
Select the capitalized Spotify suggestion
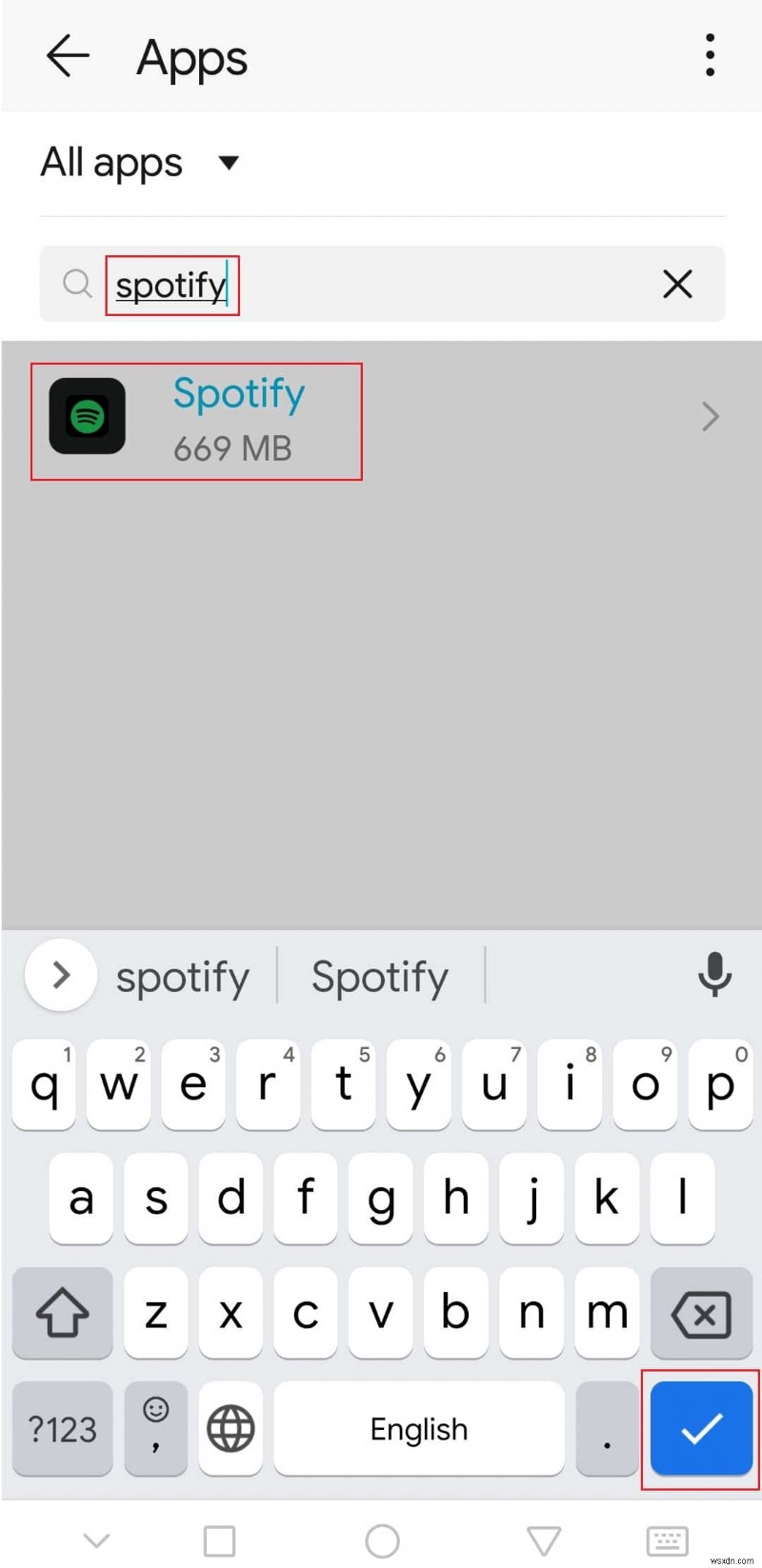click(x=379, y=976)
